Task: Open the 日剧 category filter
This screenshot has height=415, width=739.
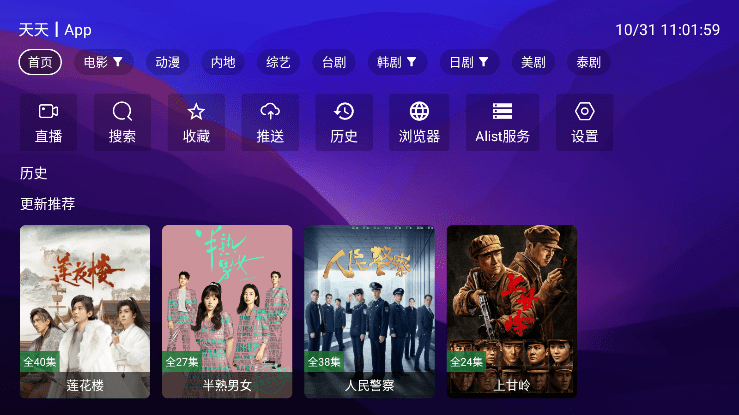Action: tap(469, 62)
